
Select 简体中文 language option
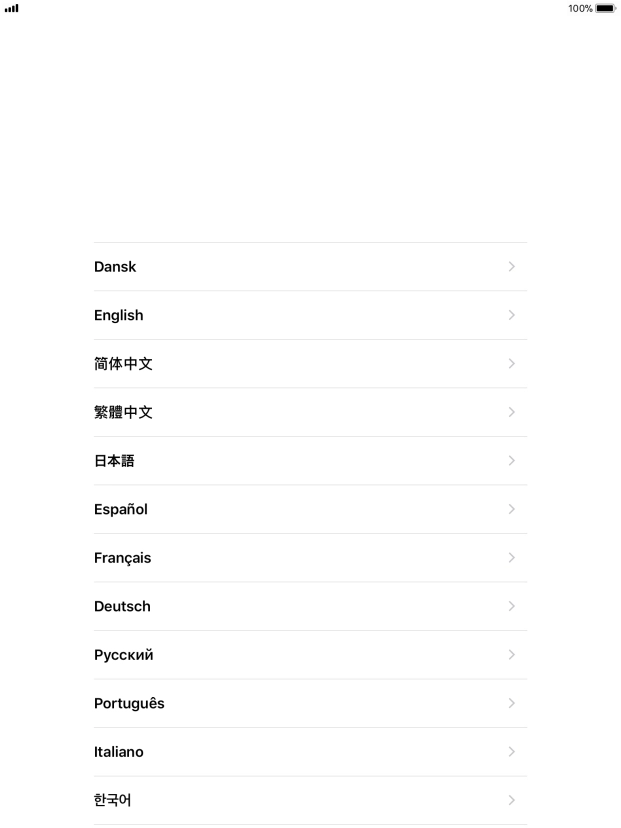[x=310, y=364]
